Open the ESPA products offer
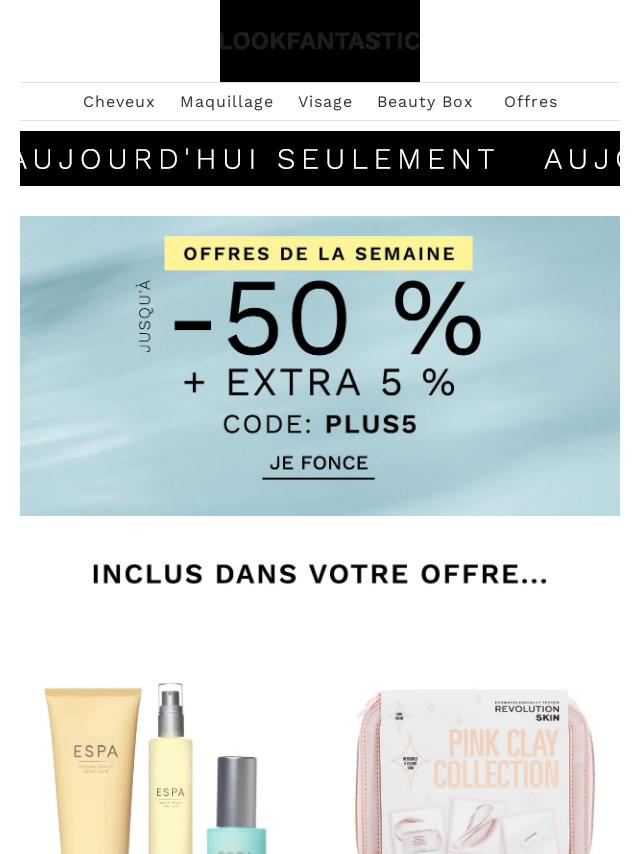 [x=160, y=768]
